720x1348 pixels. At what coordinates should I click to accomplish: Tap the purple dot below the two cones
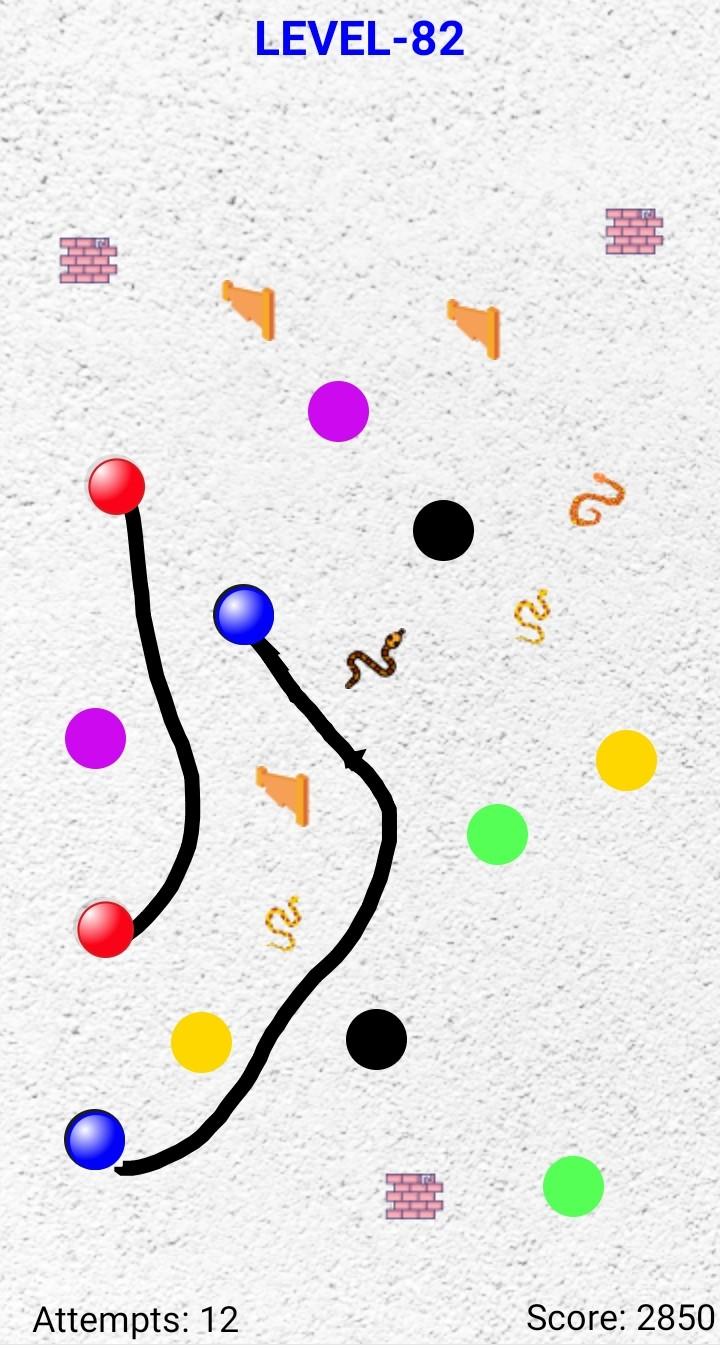point(338,411)
